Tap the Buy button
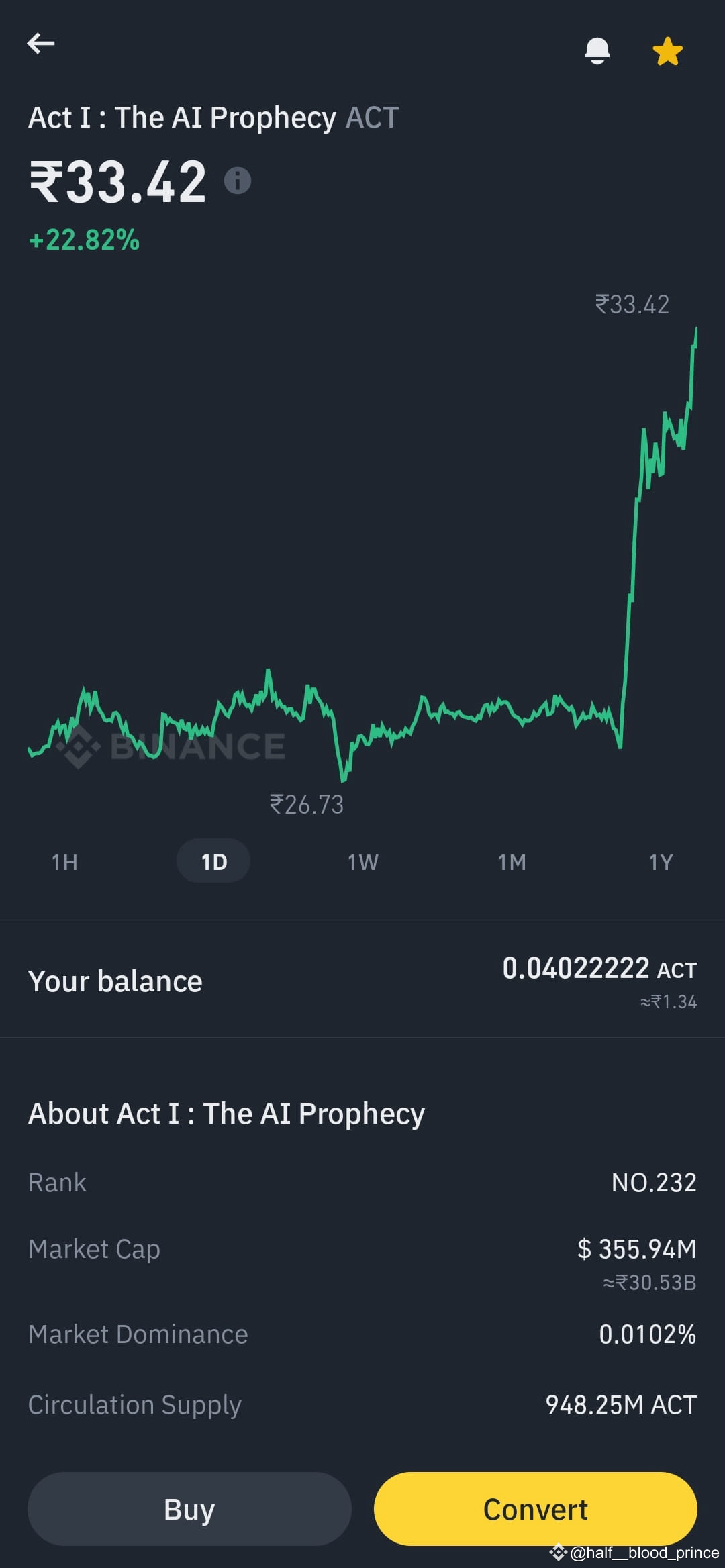The height and width of the screenshot is (1568, 725). coord(189,1509)
